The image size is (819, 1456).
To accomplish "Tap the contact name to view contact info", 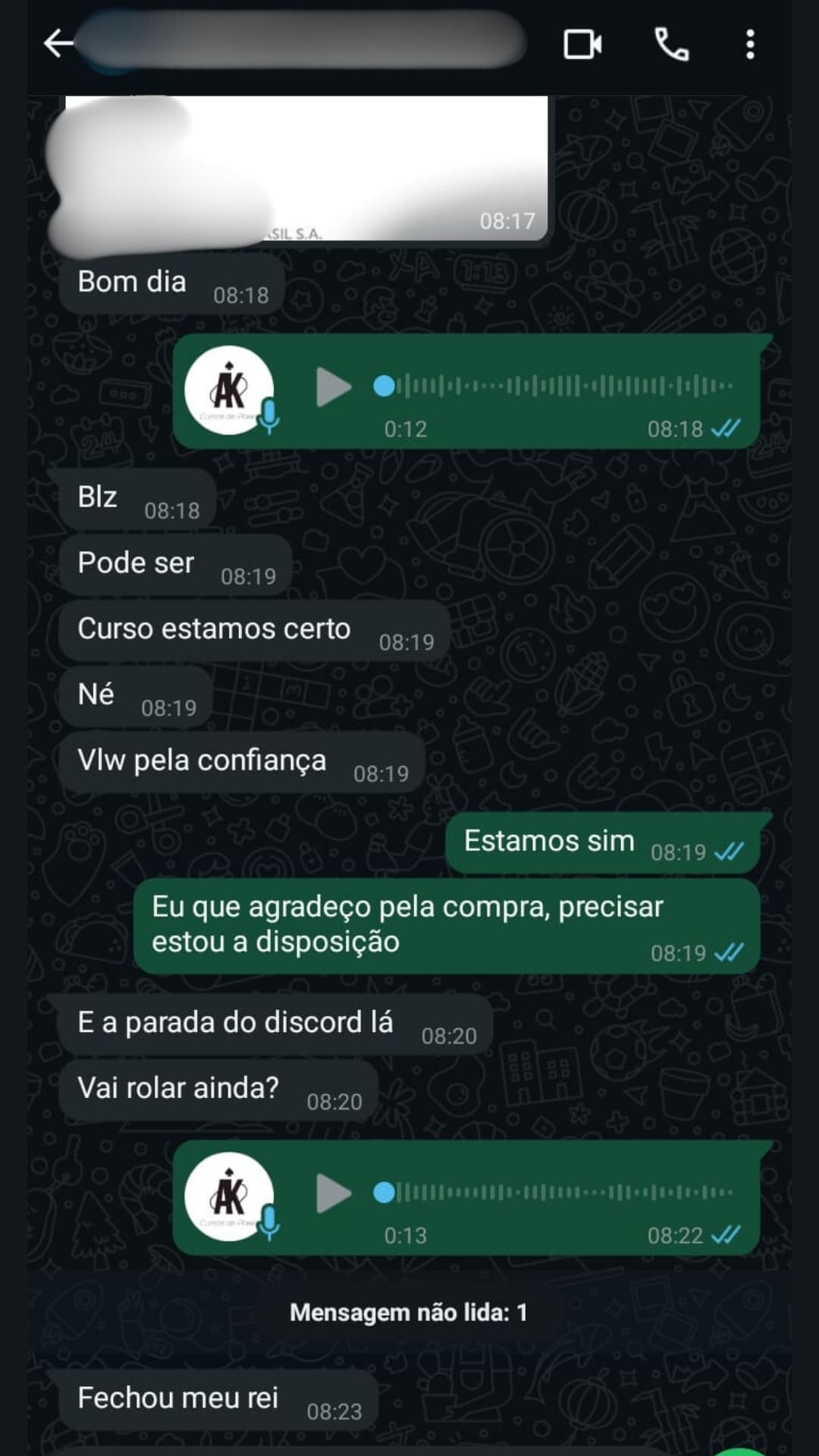I will pyautogui.click(x=303, y=45).
